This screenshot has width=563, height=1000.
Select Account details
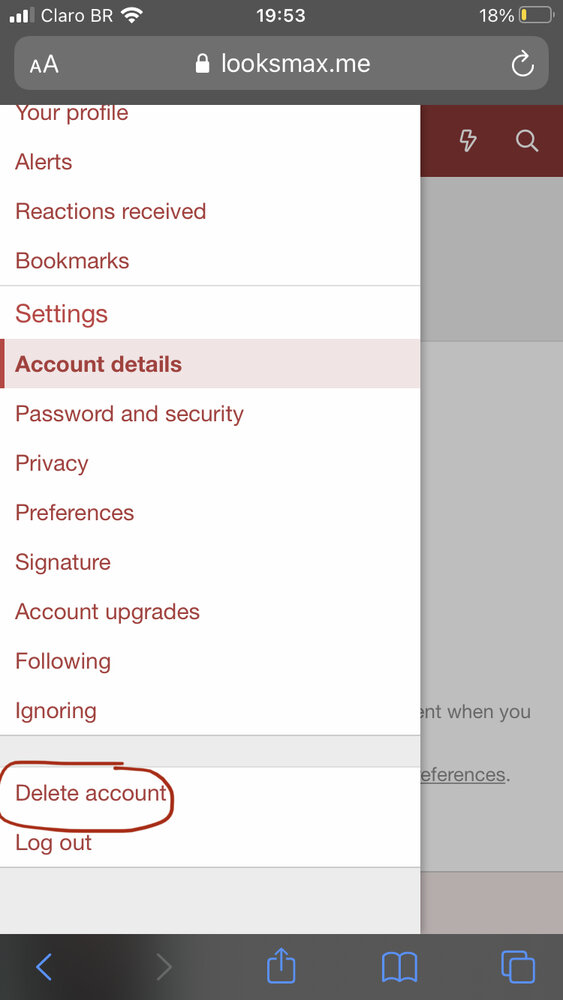210,364
